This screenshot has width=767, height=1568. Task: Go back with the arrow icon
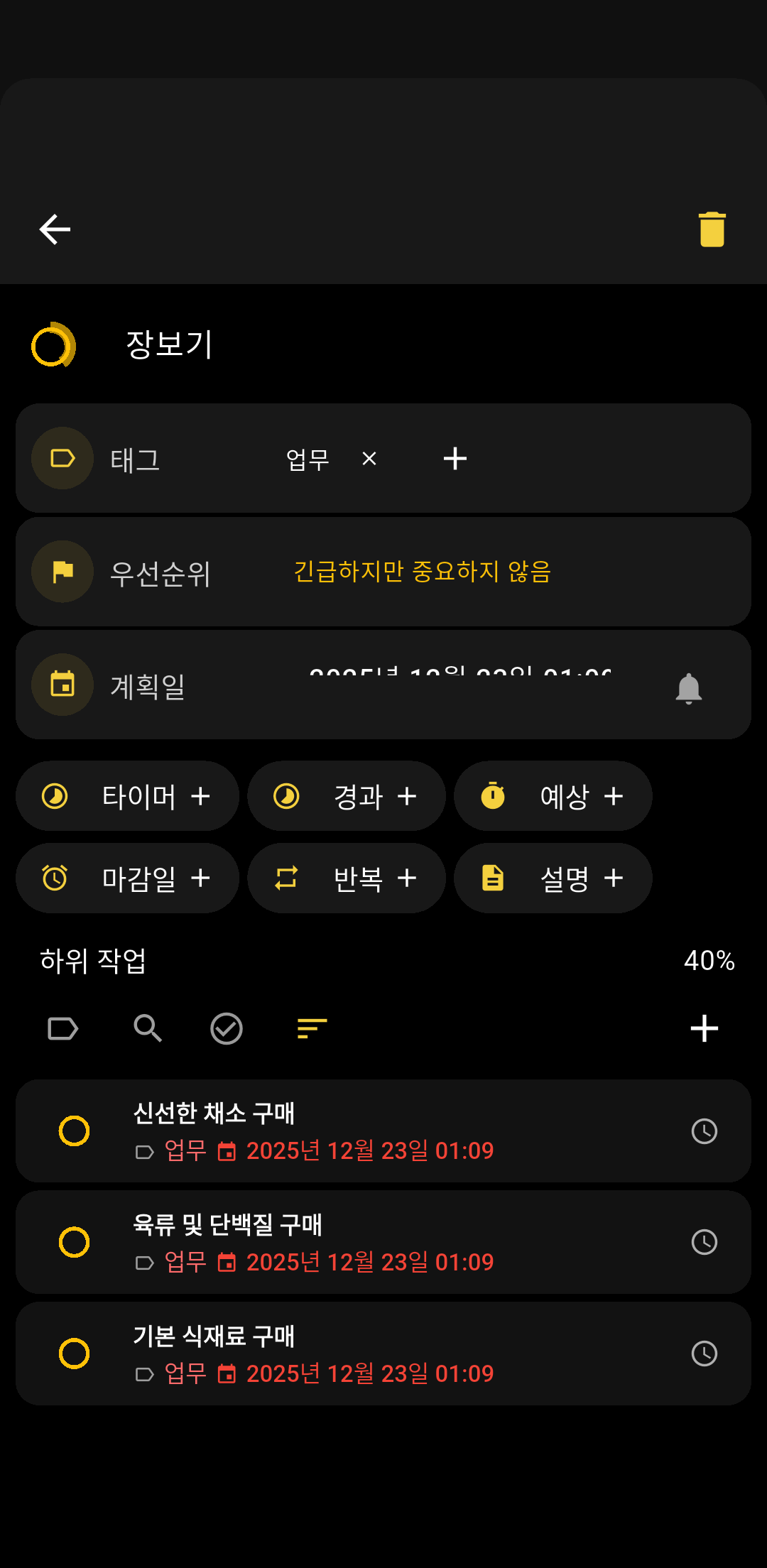(55, 229)
